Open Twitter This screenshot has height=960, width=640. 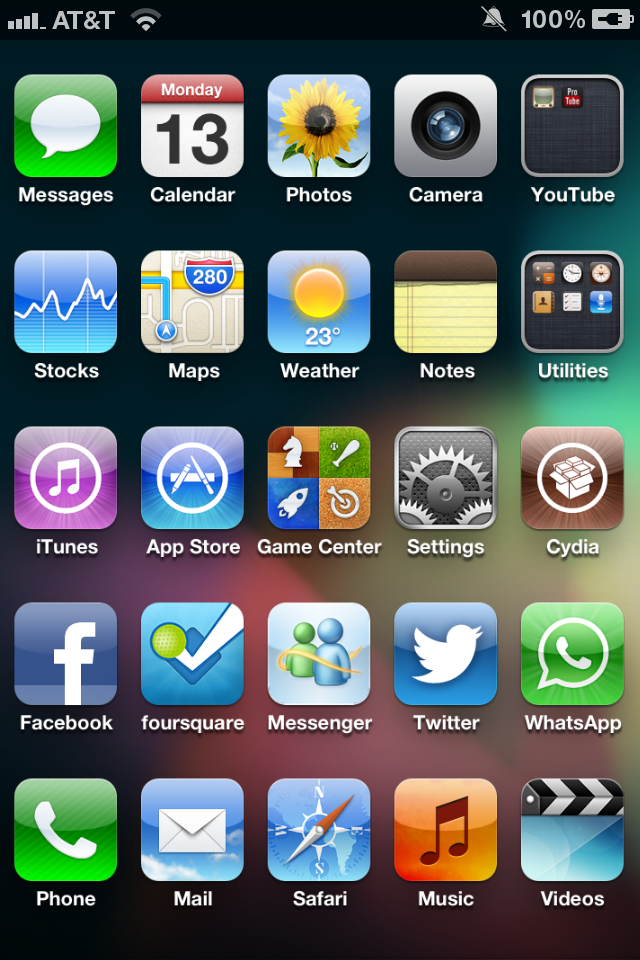point(446,654)
